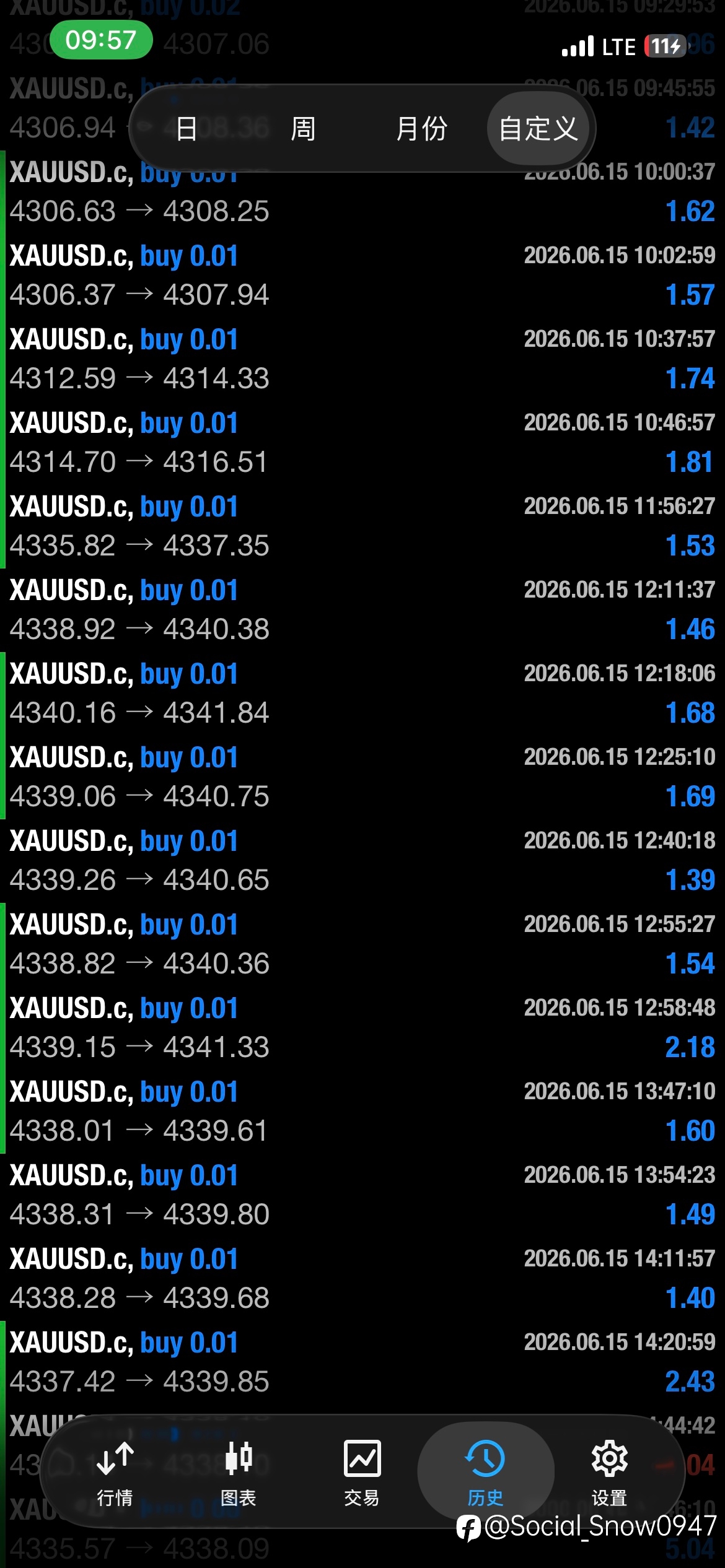The image size is (725, 1568).
Task: Go to the 交易 tab
Action: tap(362, 1474)
